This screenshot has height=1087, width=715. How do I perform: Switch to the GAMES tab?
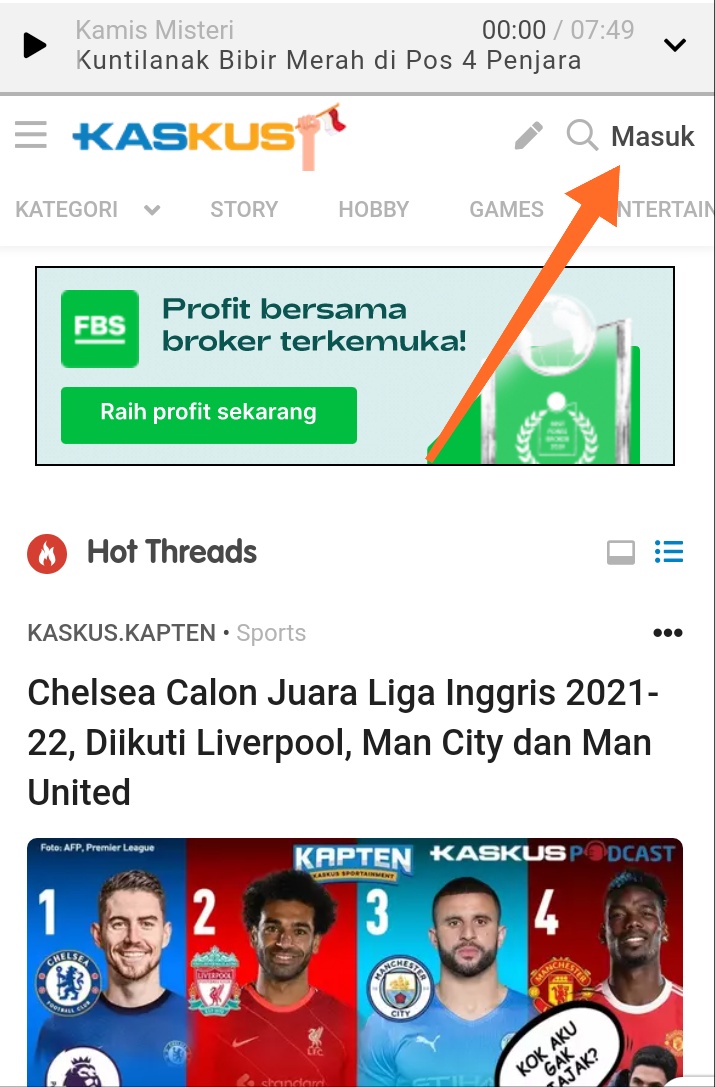click(x=506, y=210)
